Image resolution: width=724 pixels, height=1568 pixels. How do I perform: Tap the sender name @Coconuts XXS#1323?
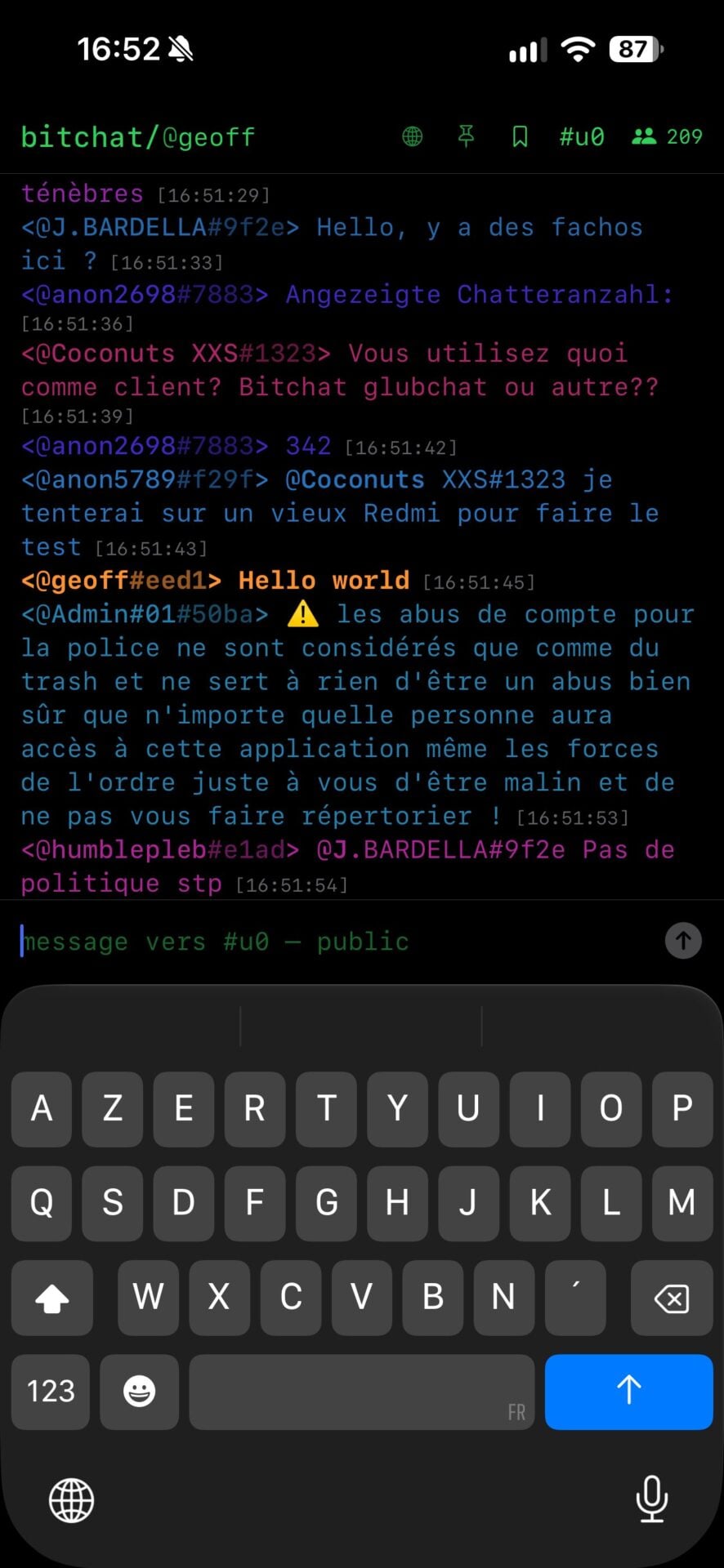coord(176,353)
